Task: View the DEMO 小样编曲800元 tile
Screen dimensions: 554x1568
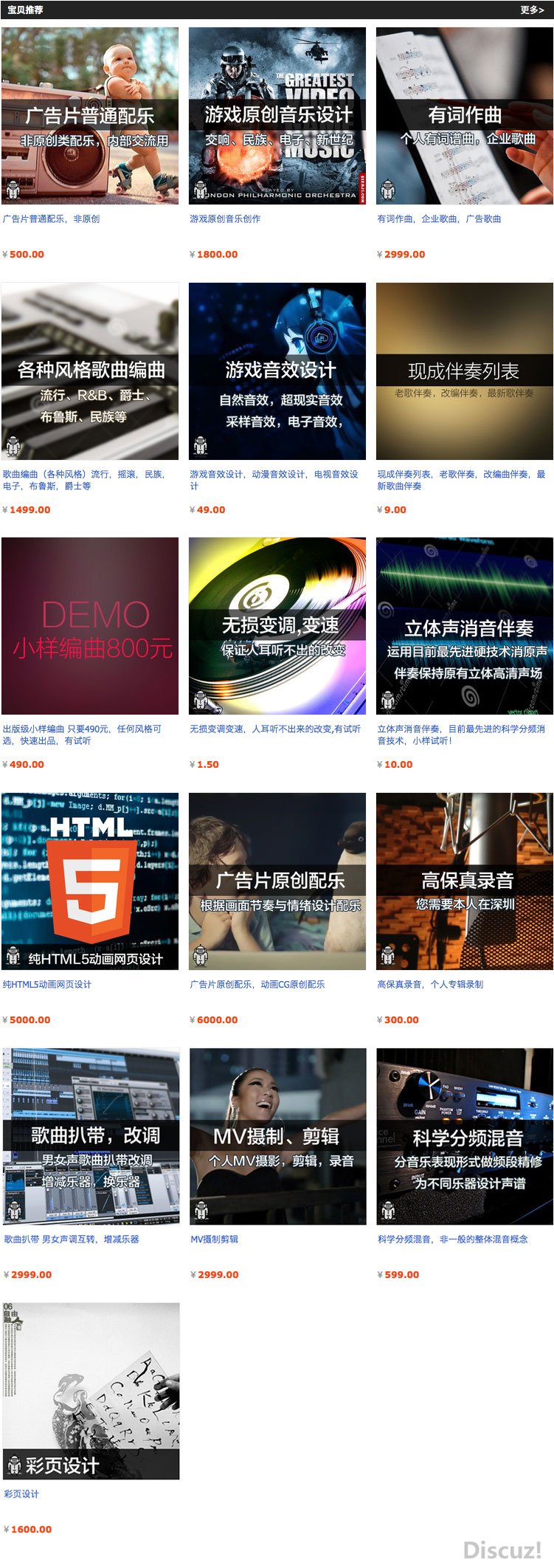Action: (x=90, y=626)
